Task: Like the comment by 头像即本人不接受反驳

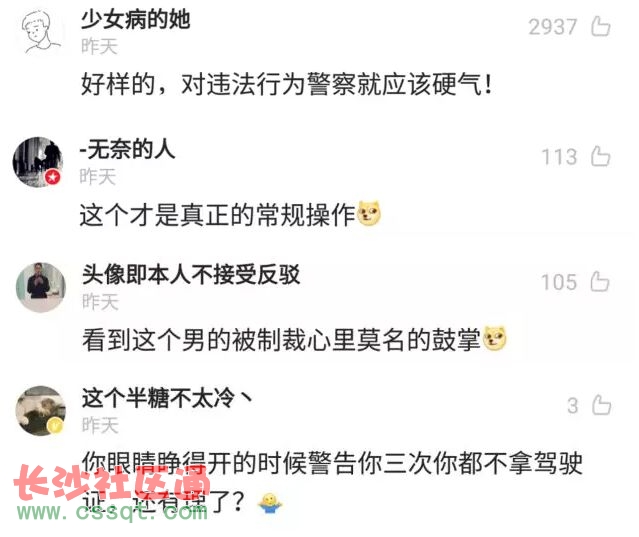Action: tap(599, 282)
